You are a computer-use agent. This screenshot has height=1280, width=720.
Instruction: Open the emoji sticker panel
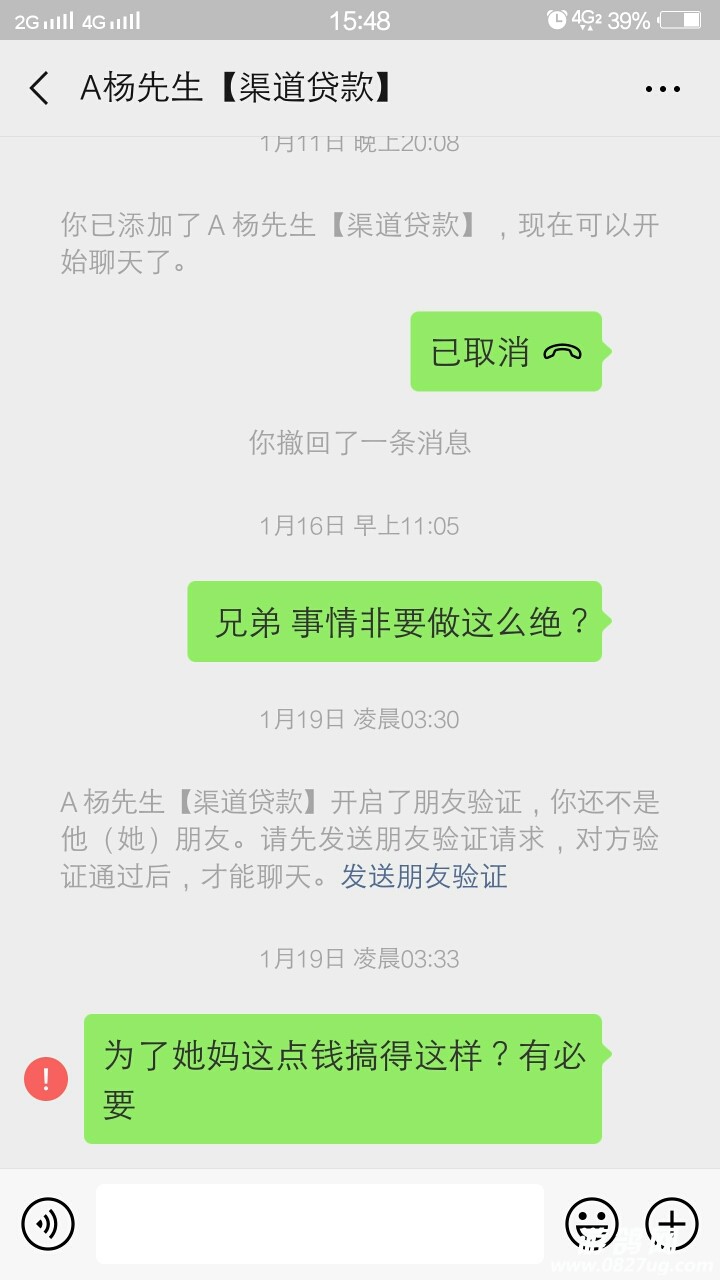(x=592, y=1223)
